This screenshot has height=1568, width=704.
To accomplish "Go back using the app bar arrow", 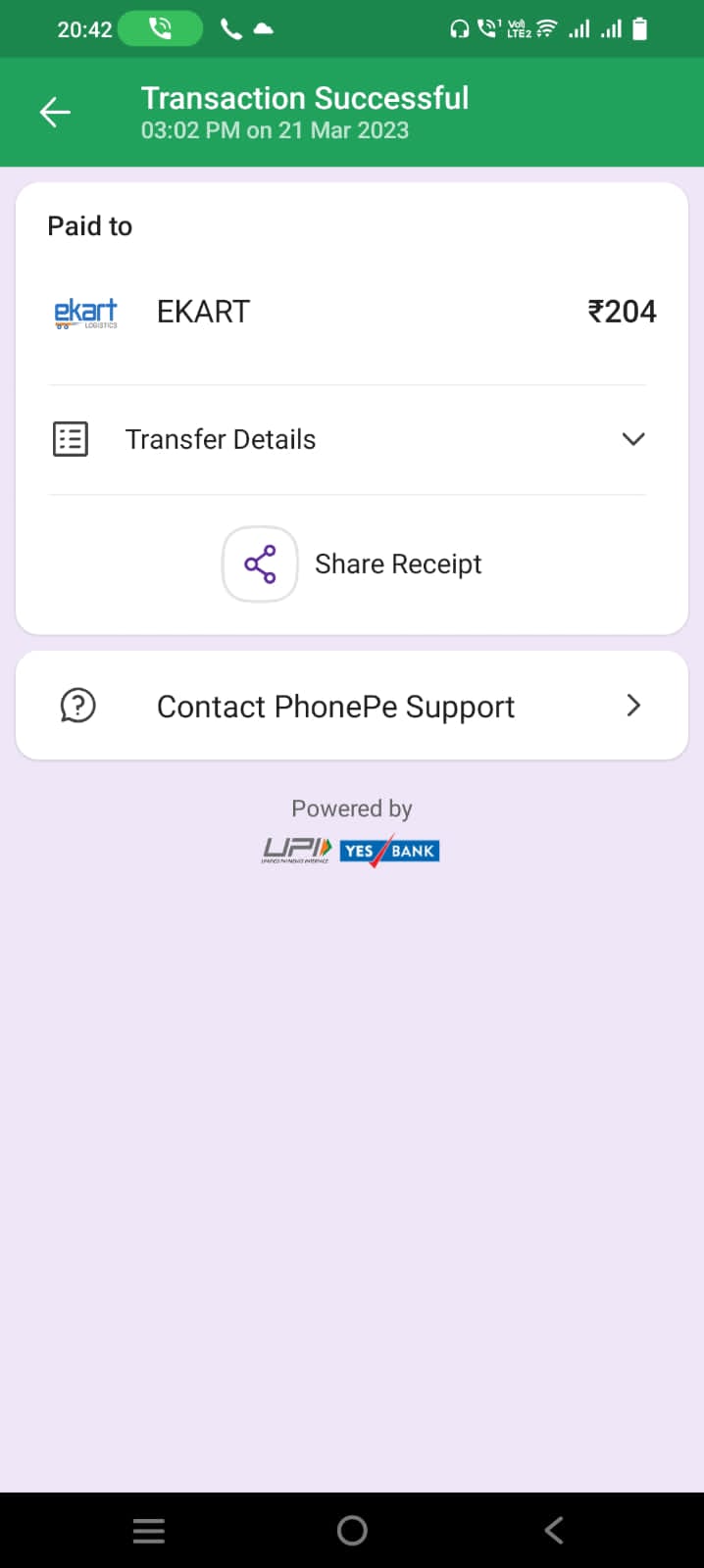I will (x=55, y=113).
